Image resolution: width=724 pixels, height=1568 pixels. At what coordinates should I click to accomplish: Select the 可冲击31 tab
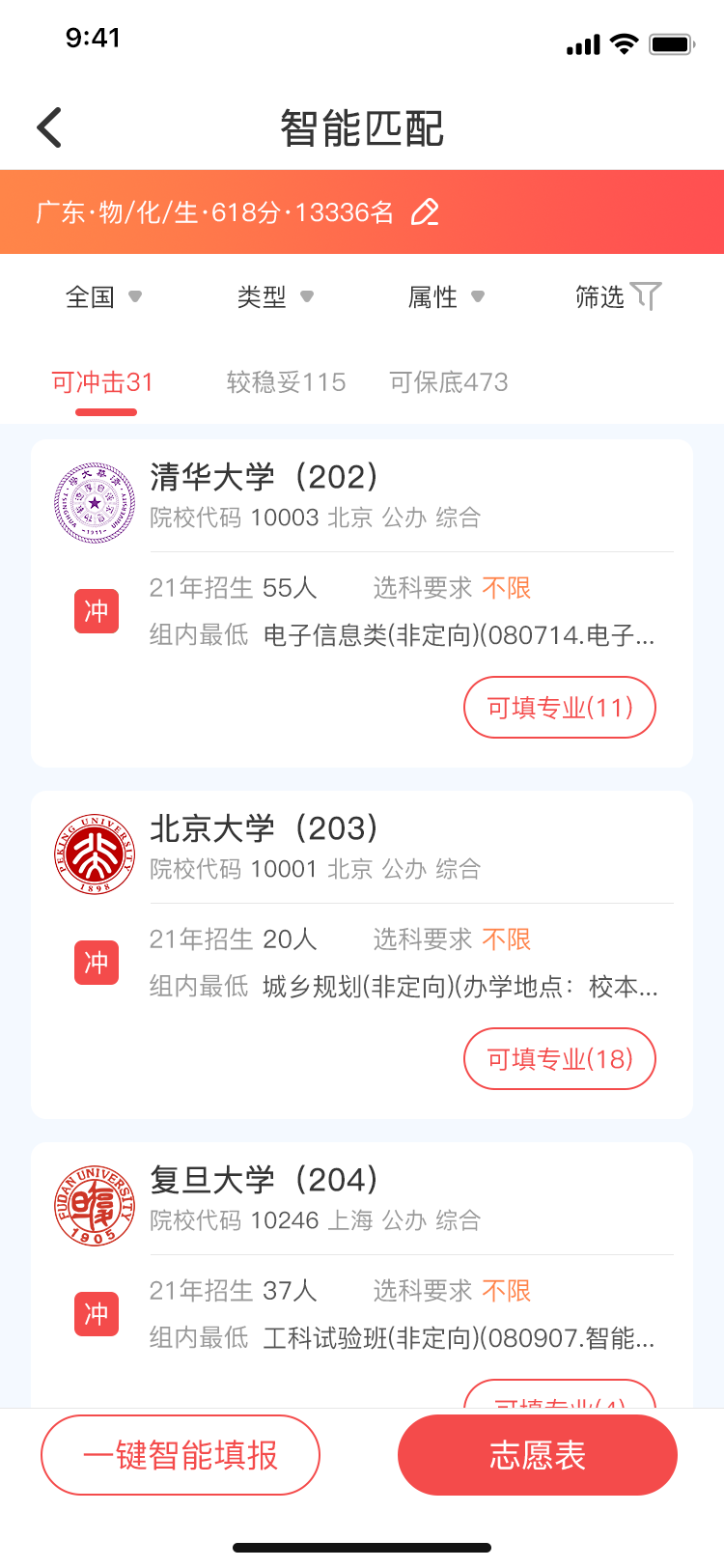(x=102, y=382)
